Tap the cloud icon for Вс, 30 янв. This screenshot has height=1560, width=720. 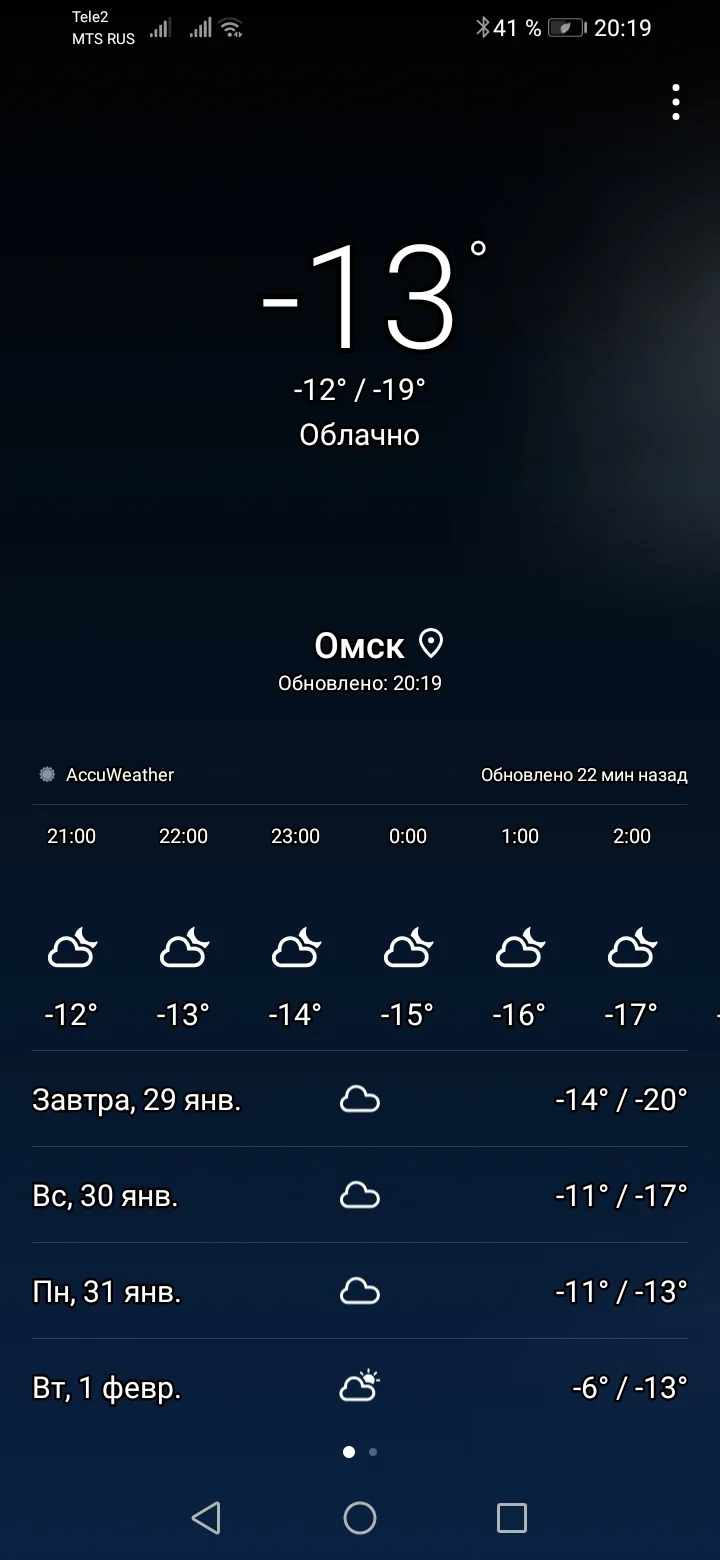click(x=360, y=1194)
